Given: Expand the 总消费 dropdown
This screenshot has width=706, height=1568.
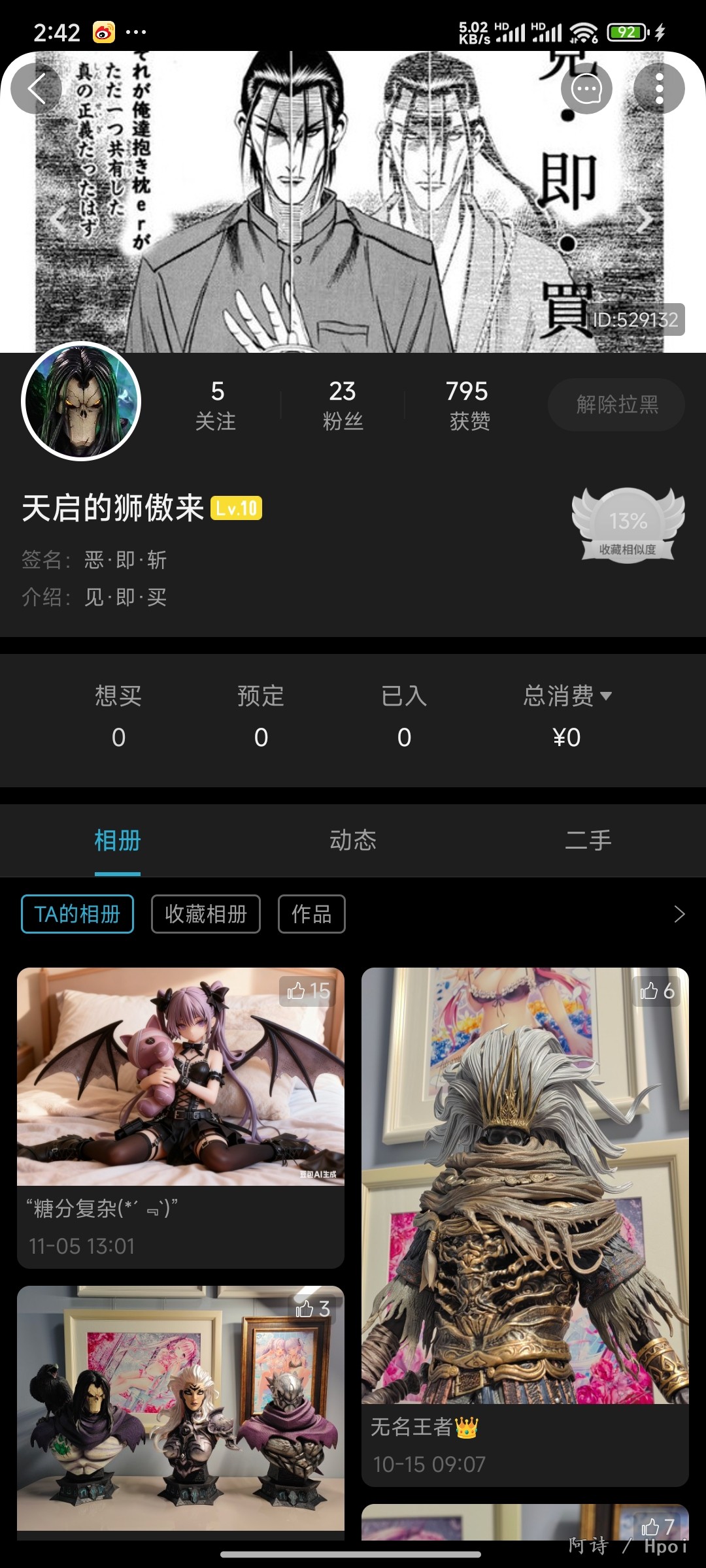Looking at the screenshot, I should coord(566,696).
